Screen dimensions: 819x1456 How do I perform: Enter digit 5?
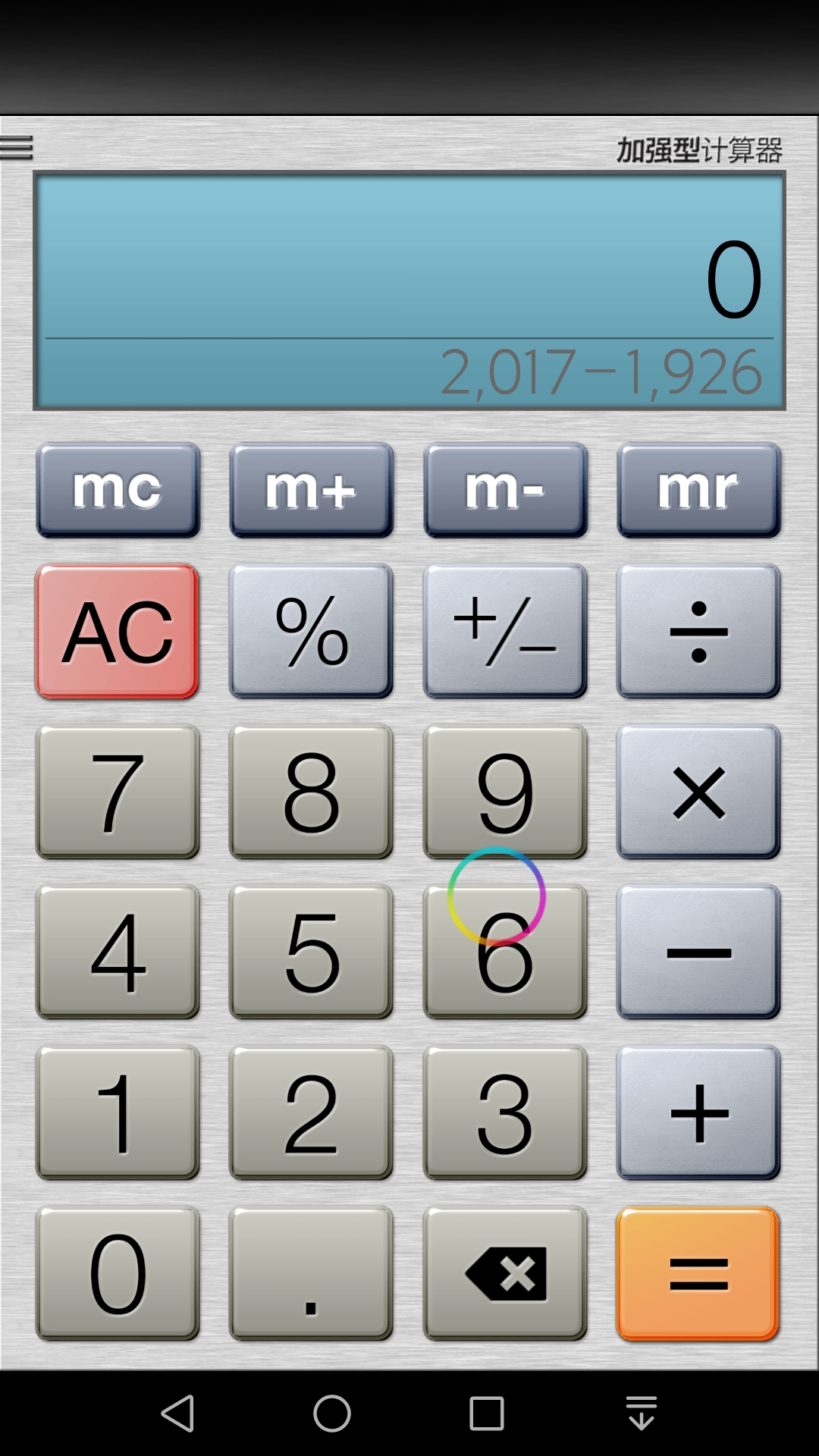[311, 952]
